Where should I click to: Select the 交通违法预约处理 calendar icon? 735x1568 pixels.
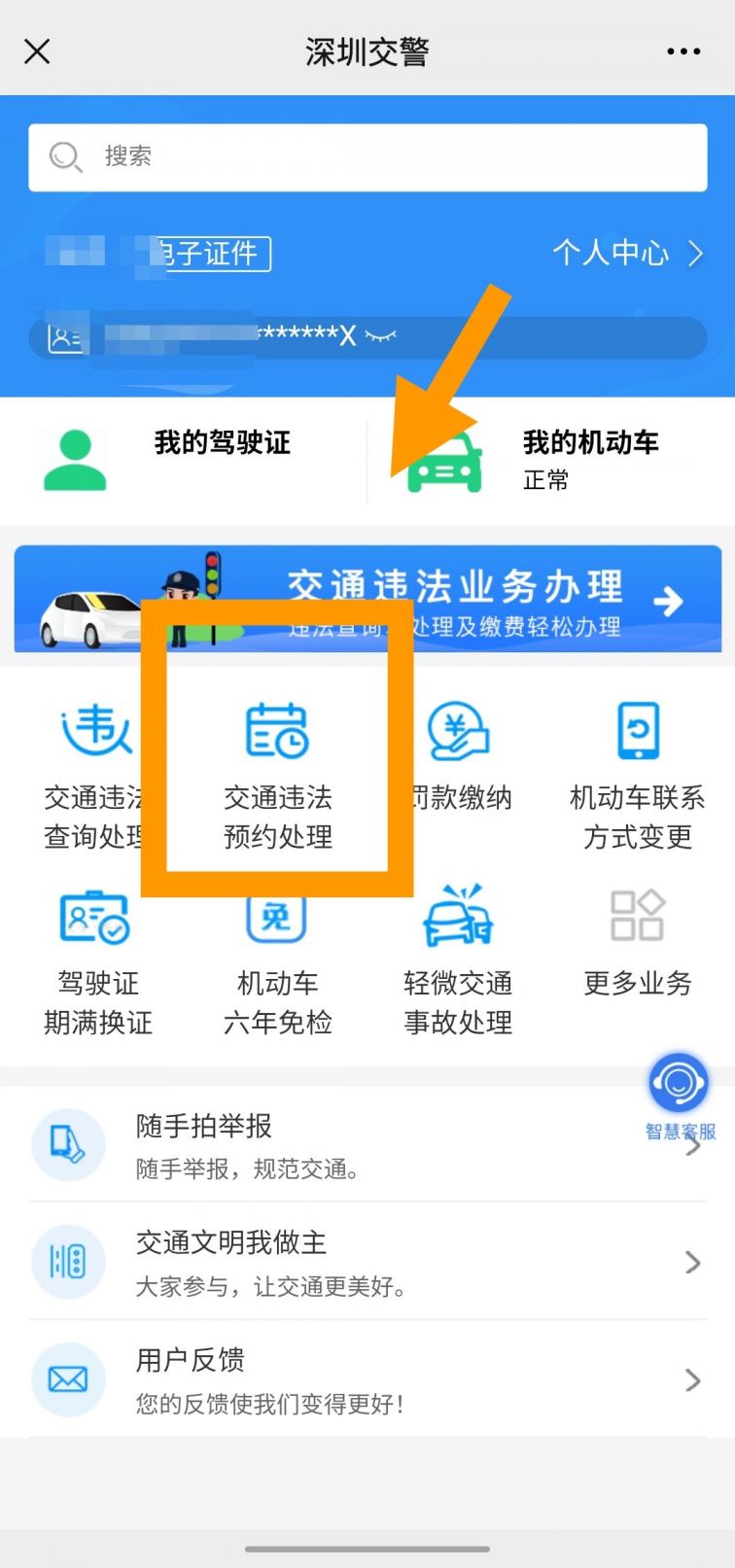click(x=278, y=729)
